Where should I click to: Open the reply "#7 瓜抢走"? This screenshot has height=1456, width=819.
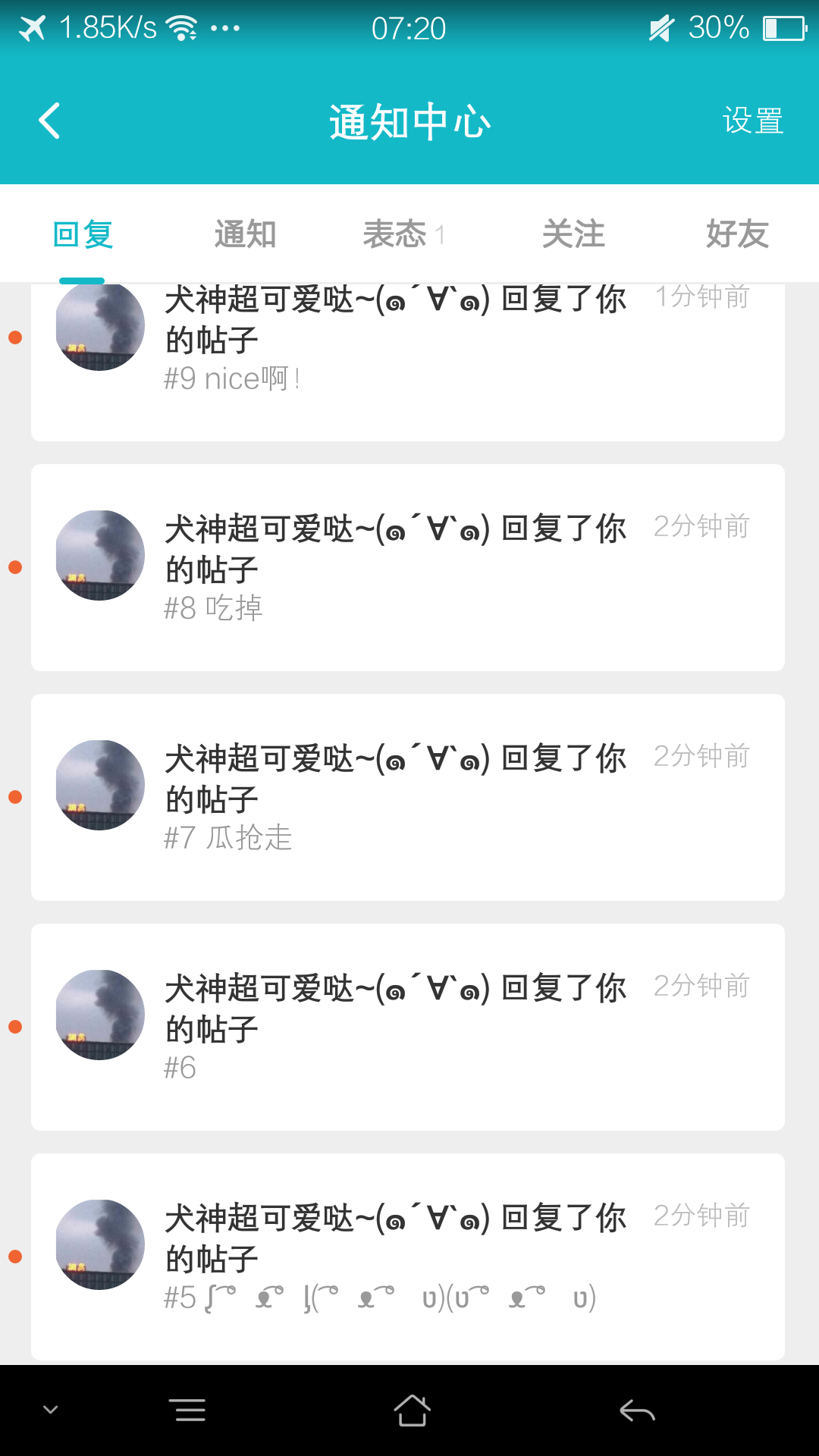(408, 797)
